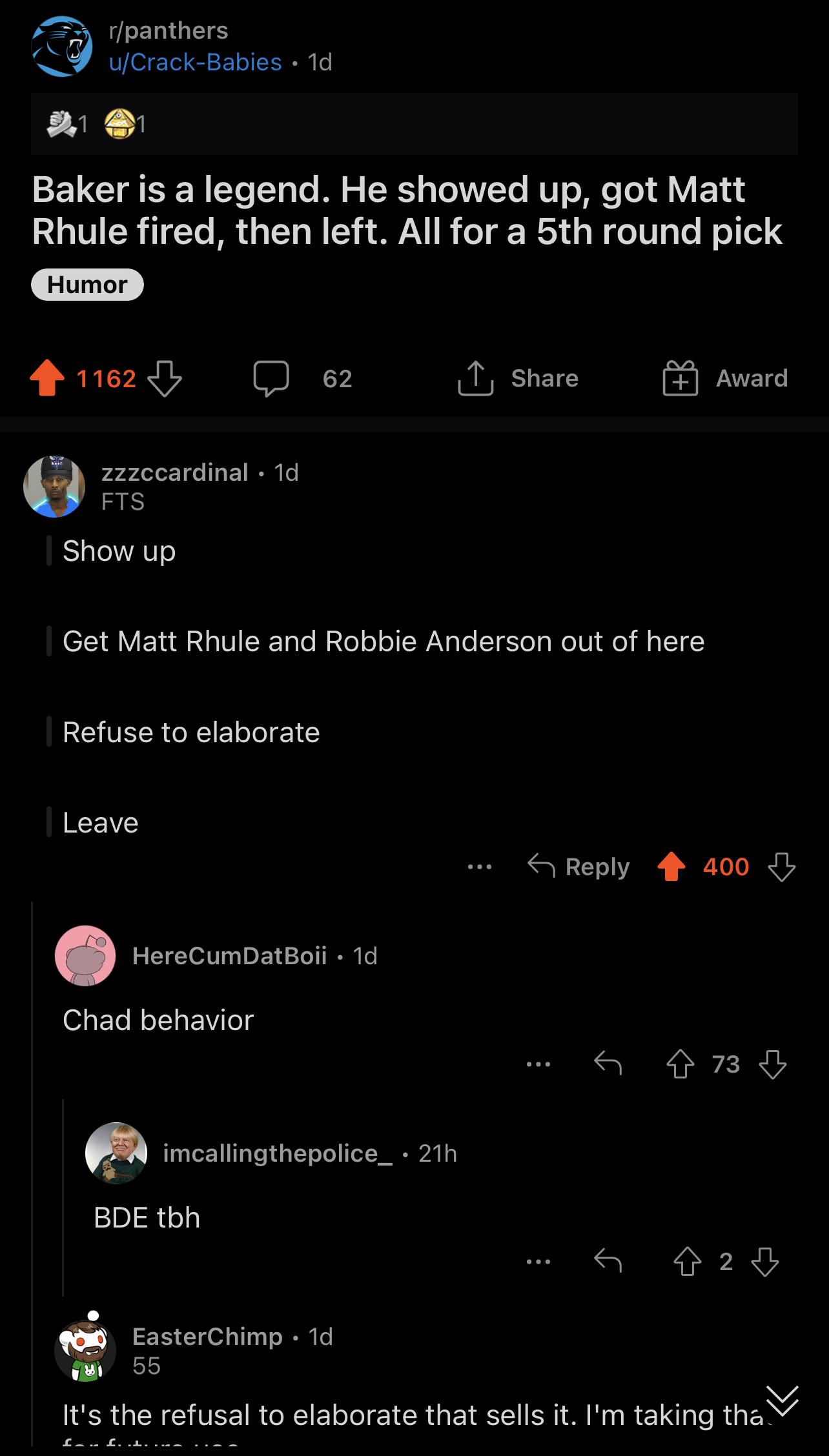Reply to HereCumDatBoii's Chad behavior comment
This screenshot has height=1456, width=829.
(x=608, y=1064)
